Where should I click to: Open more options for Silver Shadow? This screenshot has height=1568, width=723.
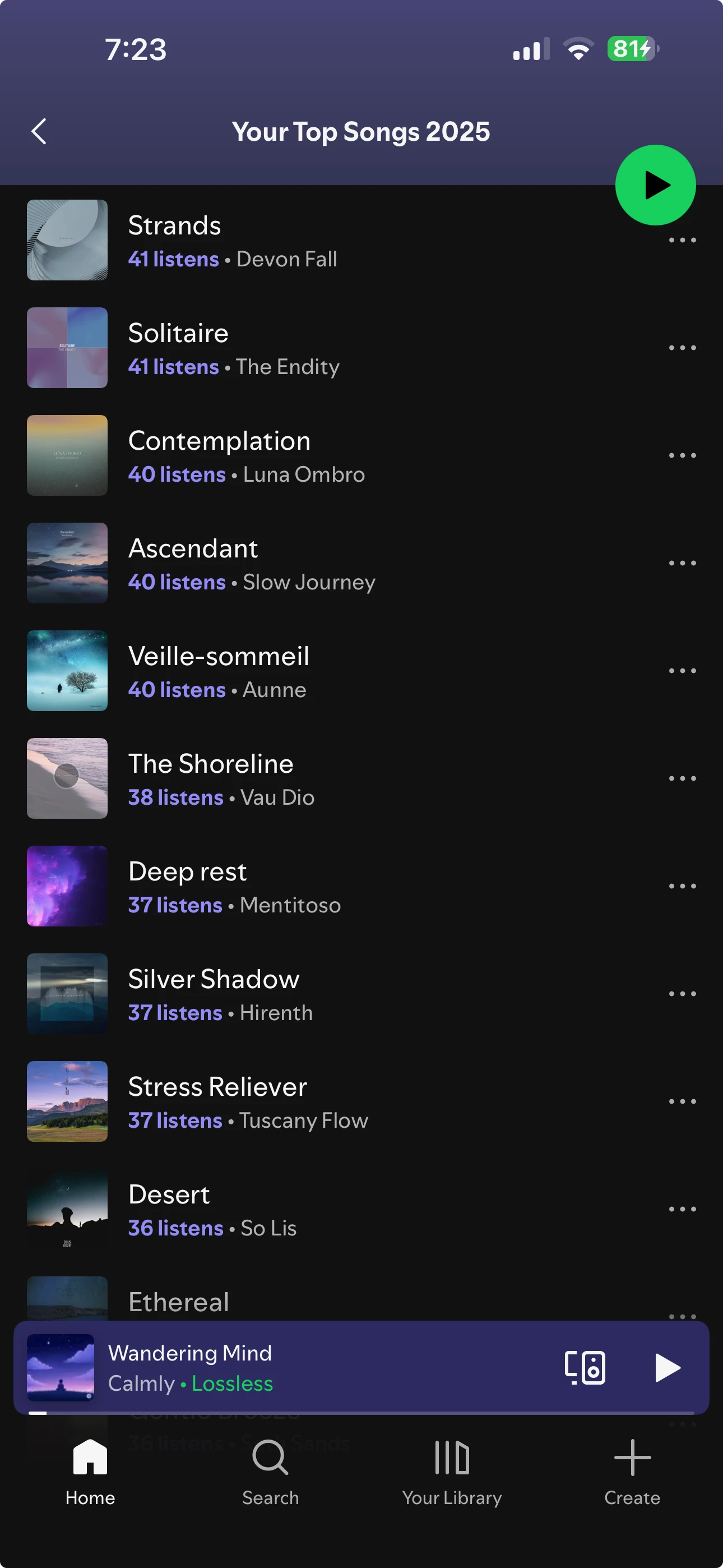(682, 994)
